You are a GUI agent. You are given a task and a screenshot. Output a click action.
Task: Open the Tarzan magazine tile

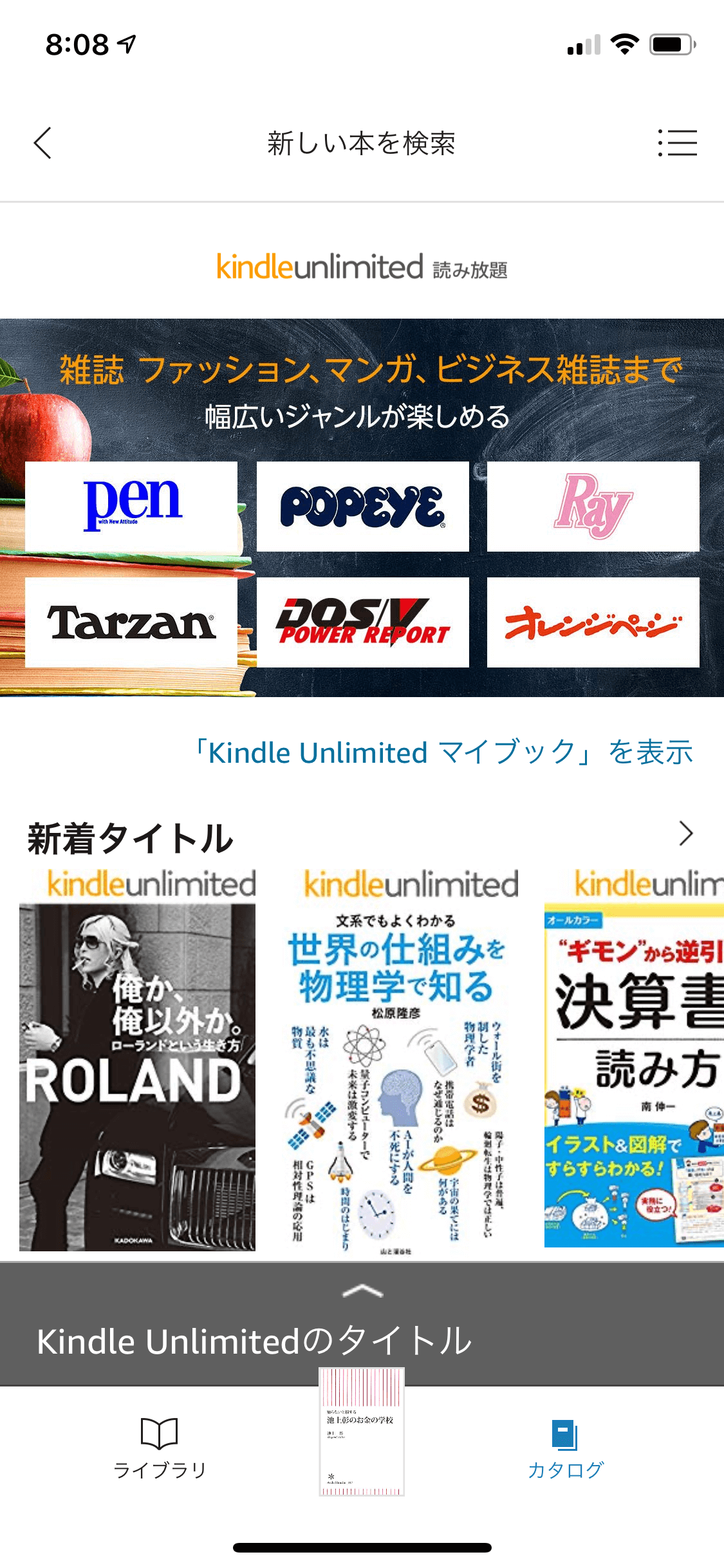pyautogui.click(x=131, y=622)
